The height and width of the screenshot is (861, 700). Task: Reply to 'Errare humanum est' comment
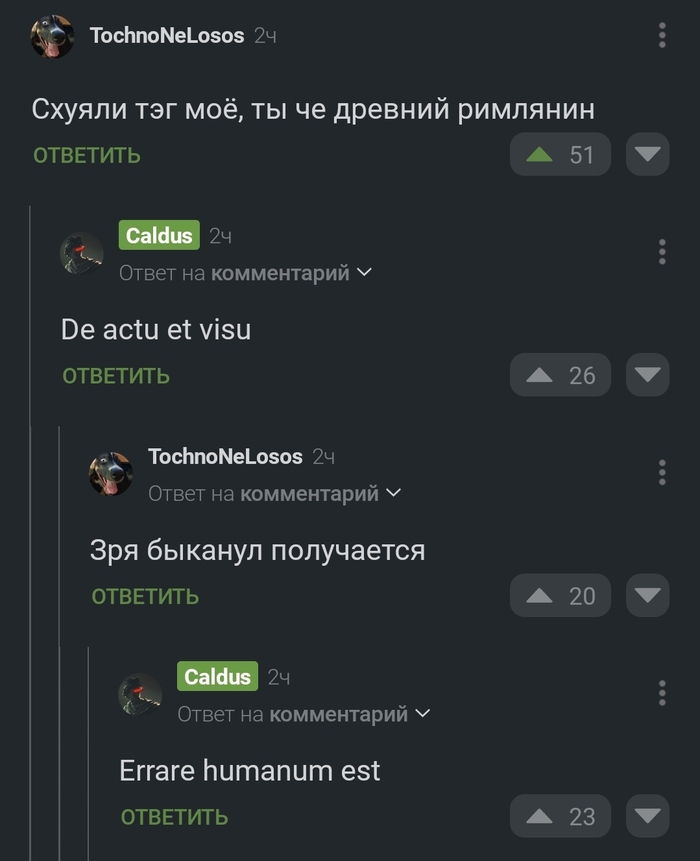[x=174, y=817]
